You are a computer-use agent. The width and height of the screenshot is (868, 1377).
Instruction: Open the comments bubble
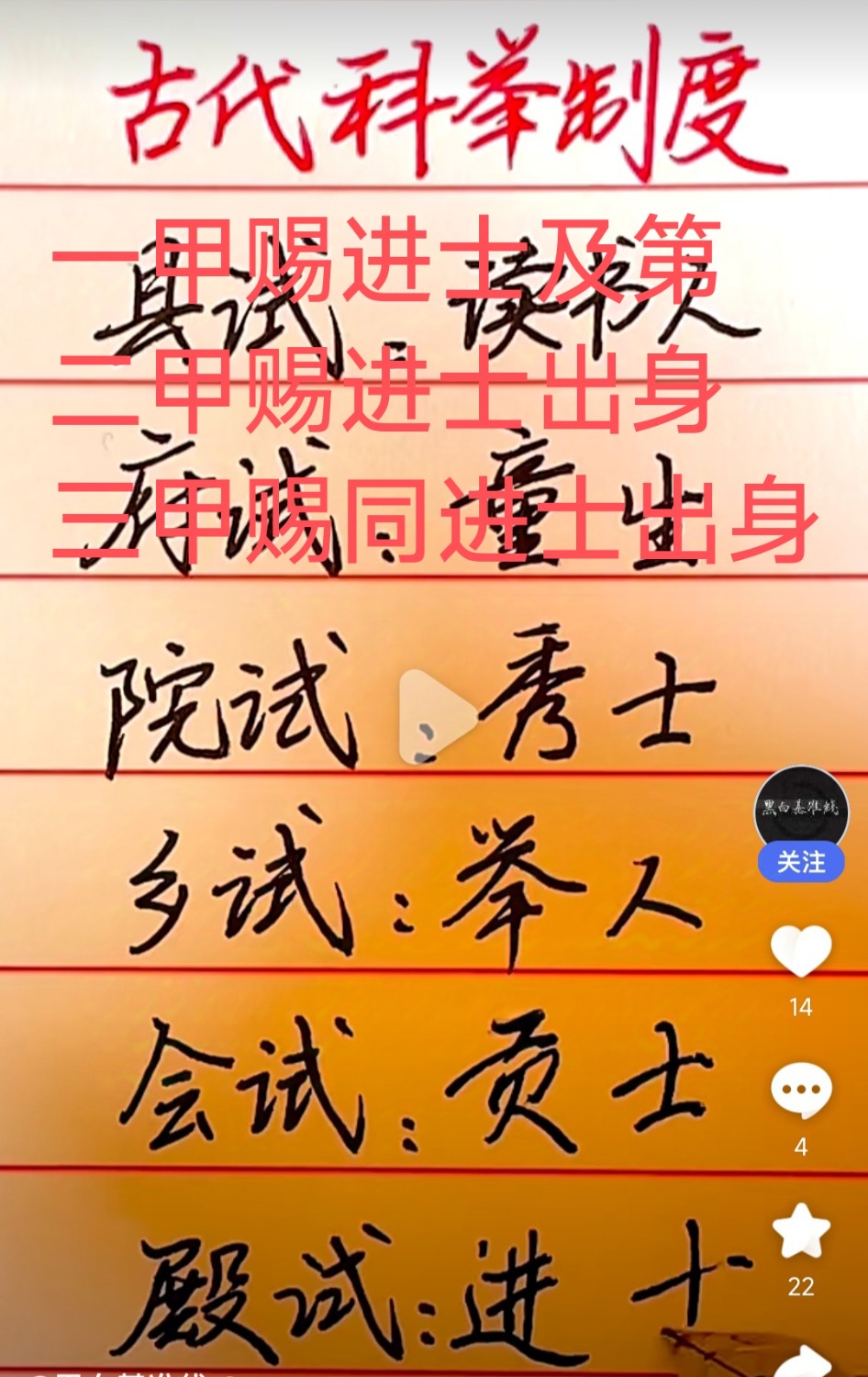[801, 1091]
